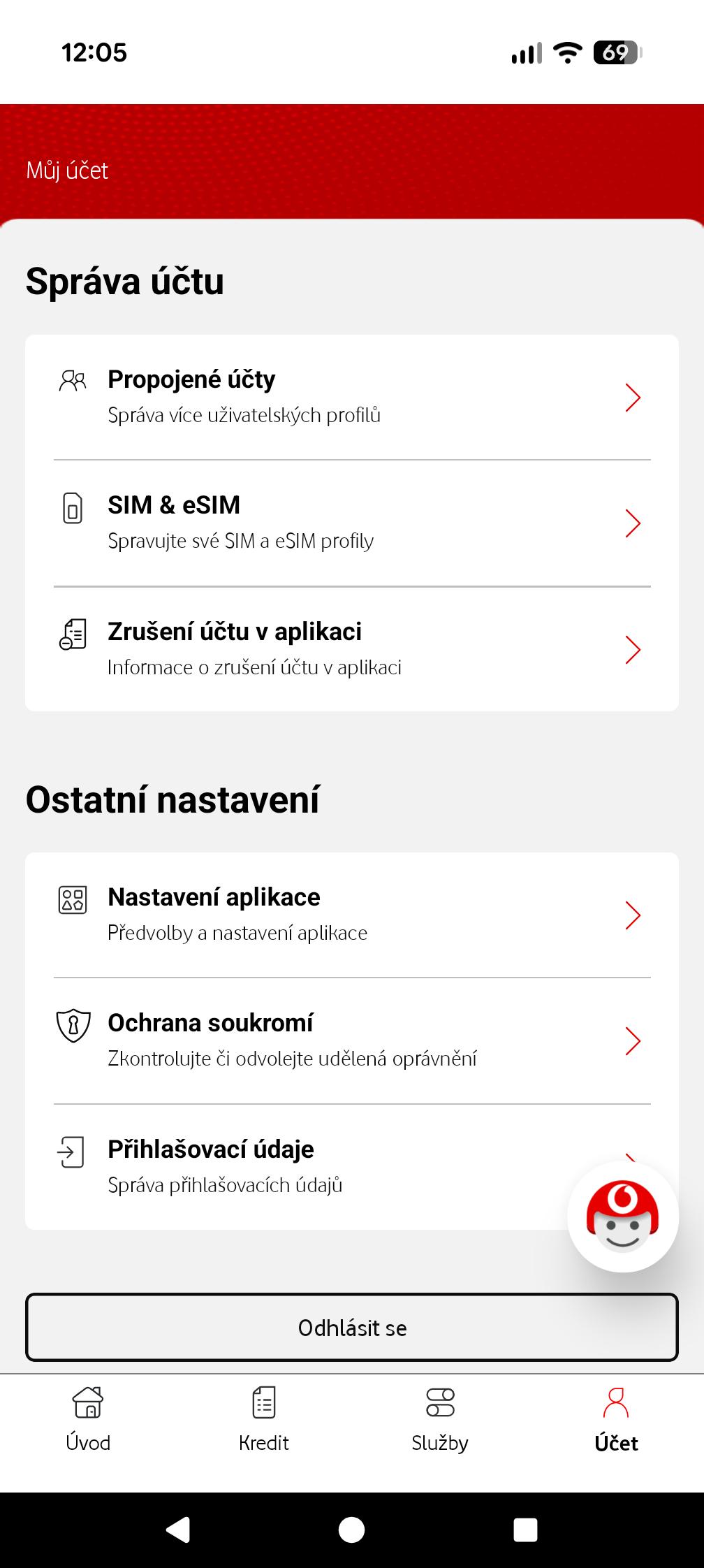Open SIM & eSIM management

tap(351, 523)
